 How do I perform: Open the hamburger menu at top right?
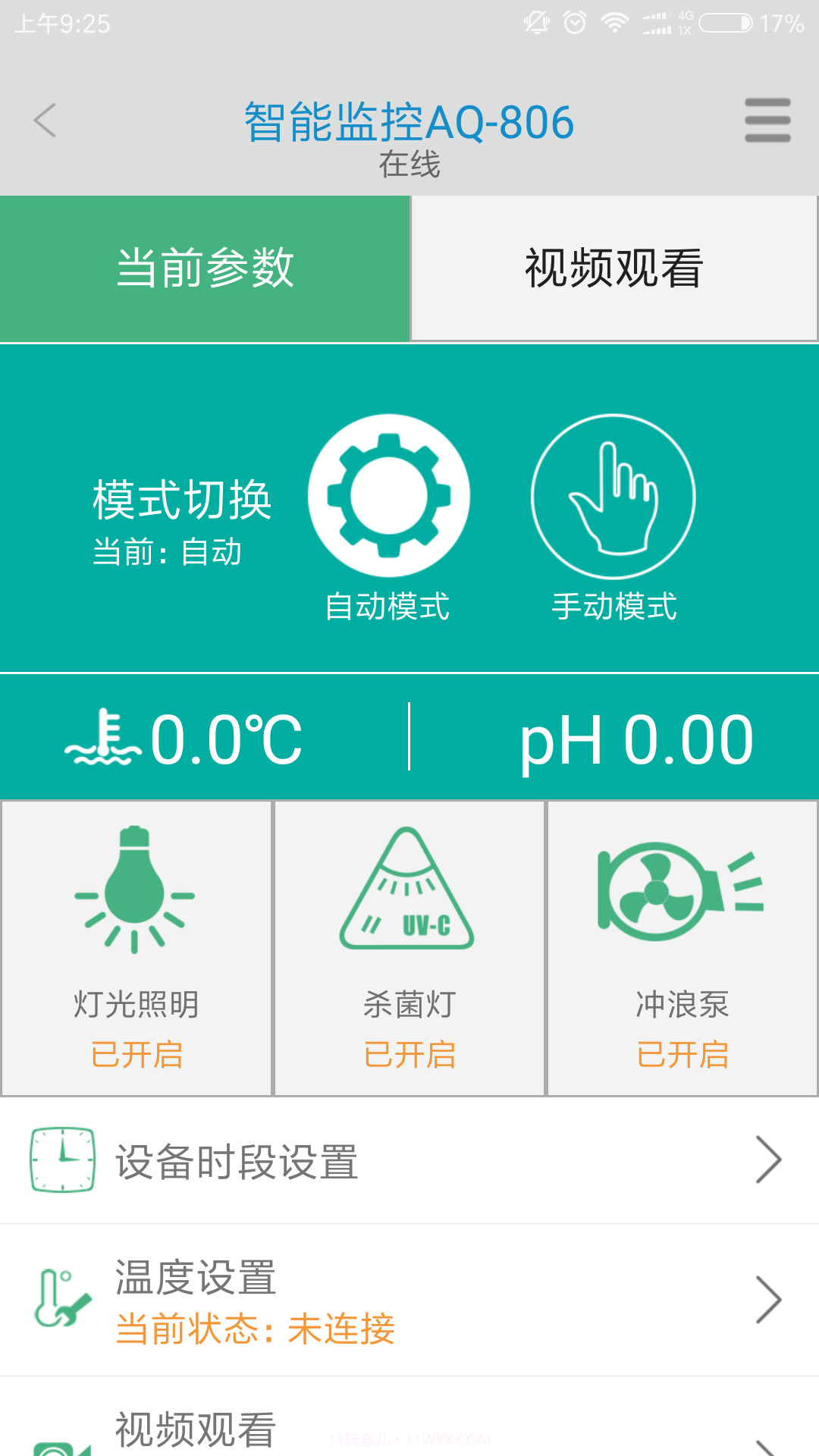(767, 120)
